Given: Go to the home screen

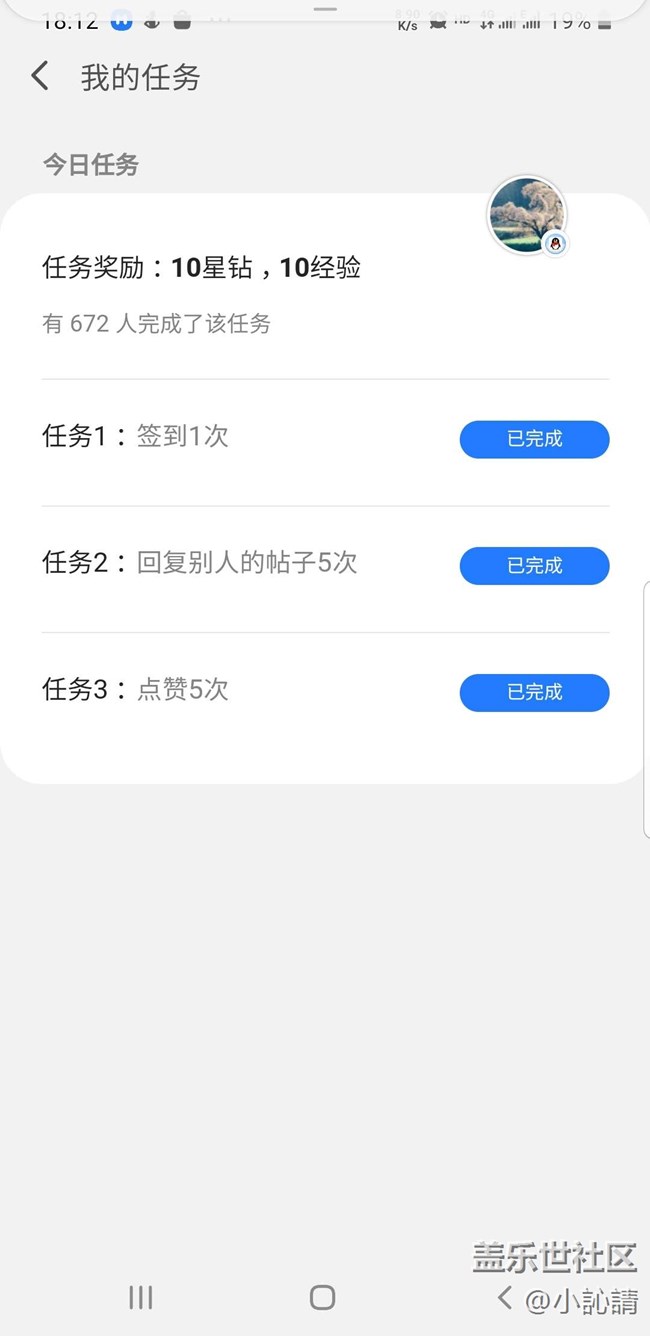Looking at the screenshot, I should (x=322, y=1297).
